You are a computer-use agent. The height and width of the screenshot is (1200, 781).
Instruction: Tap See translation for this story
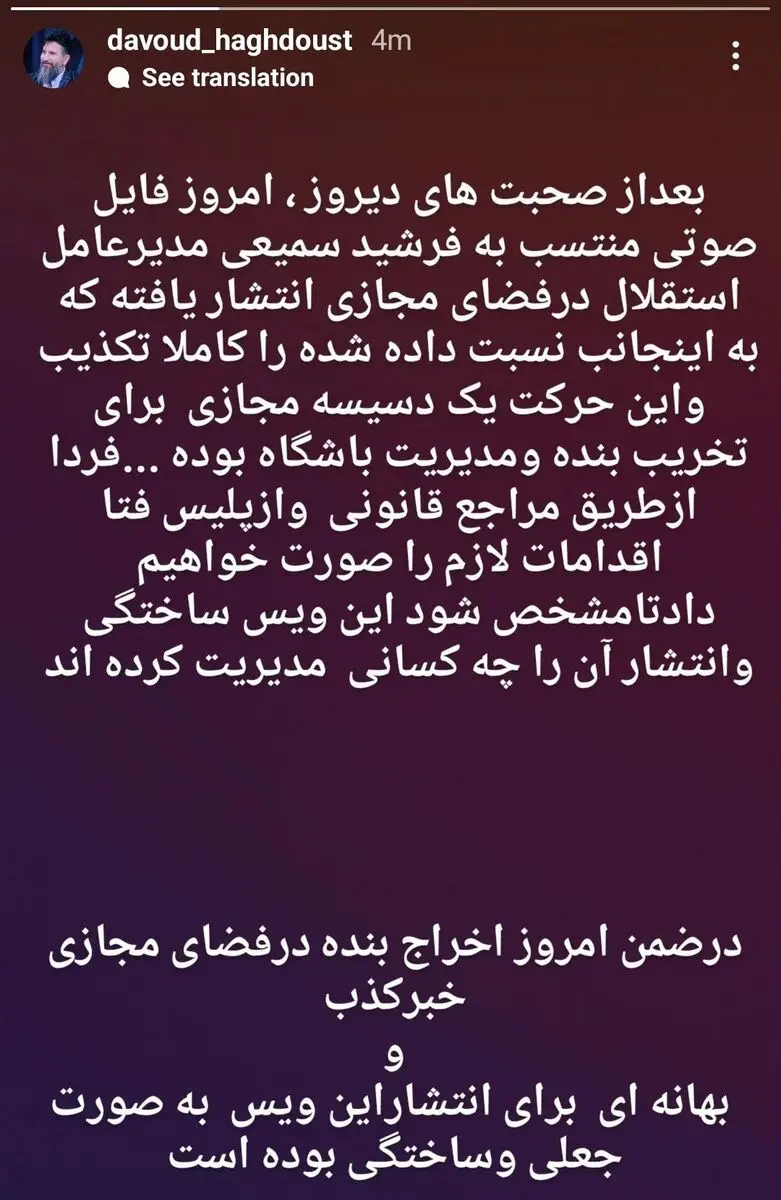coord(226,78)
